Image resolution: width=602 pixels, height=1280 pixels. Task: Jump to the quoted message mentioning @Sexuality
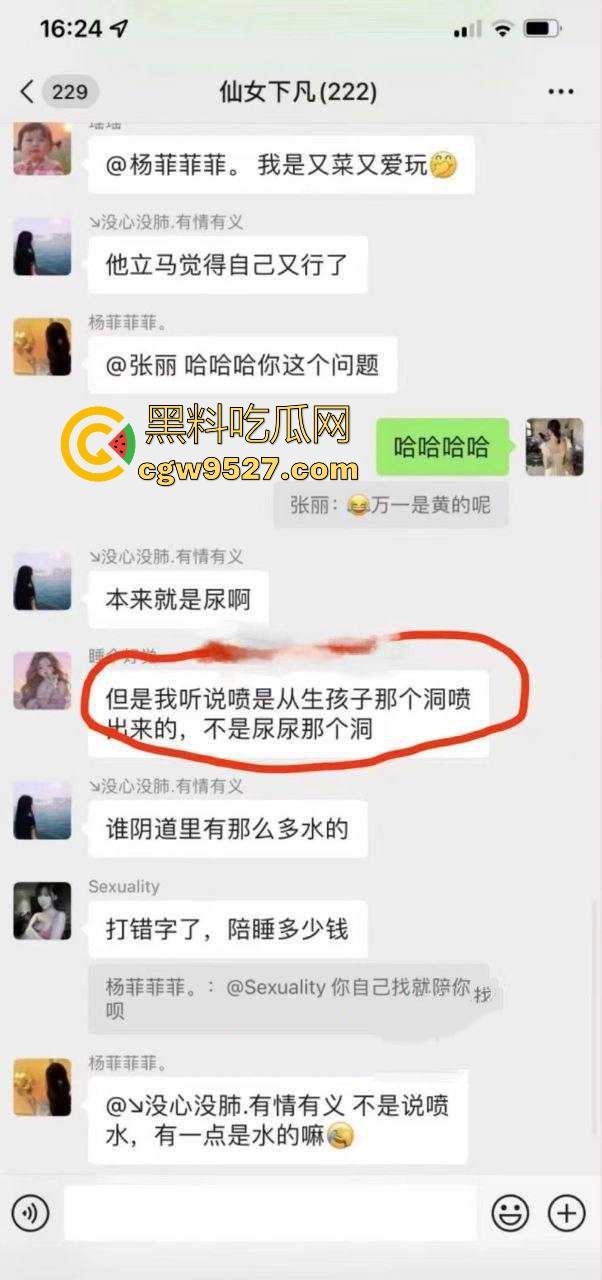pos(288,998)
